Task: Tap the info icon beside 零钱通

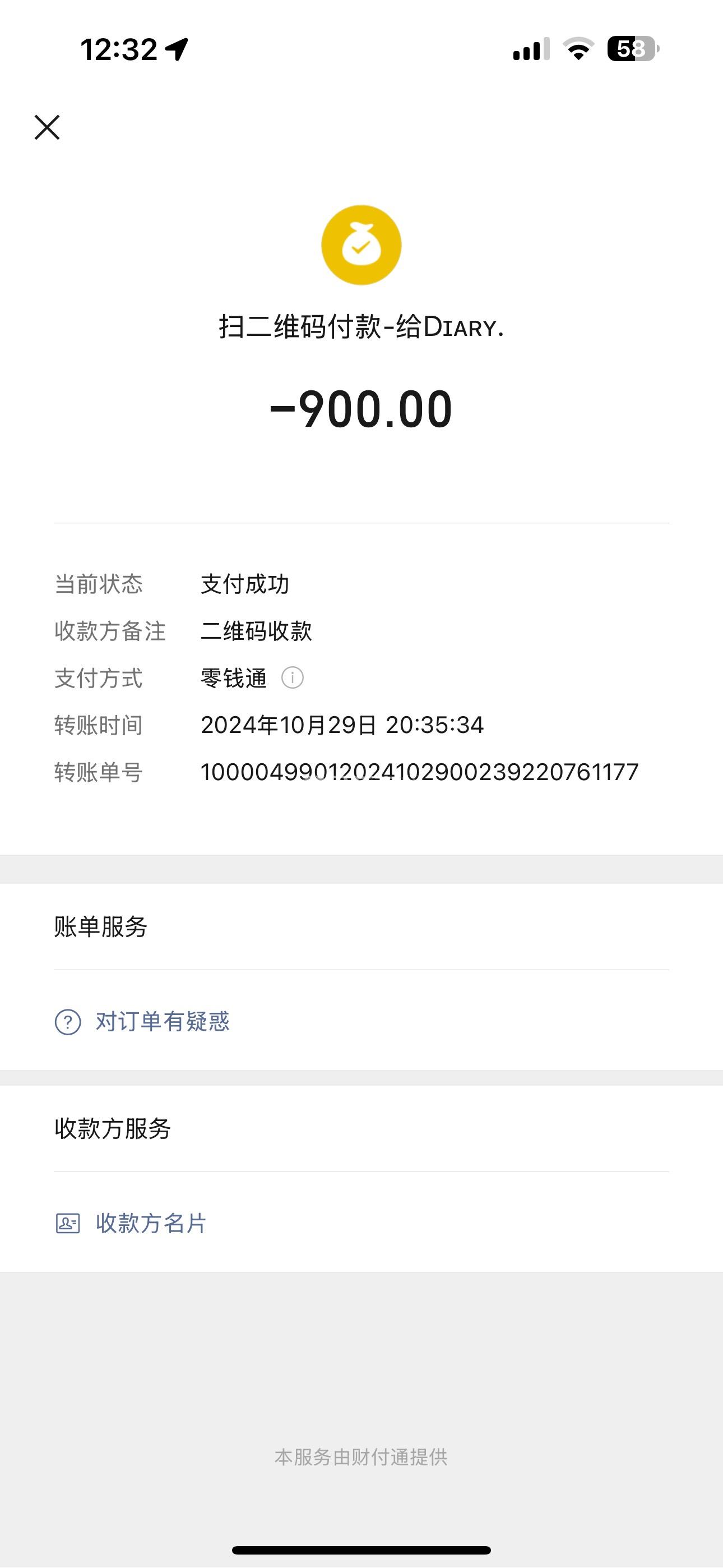Action: click(x=292, y=677)
